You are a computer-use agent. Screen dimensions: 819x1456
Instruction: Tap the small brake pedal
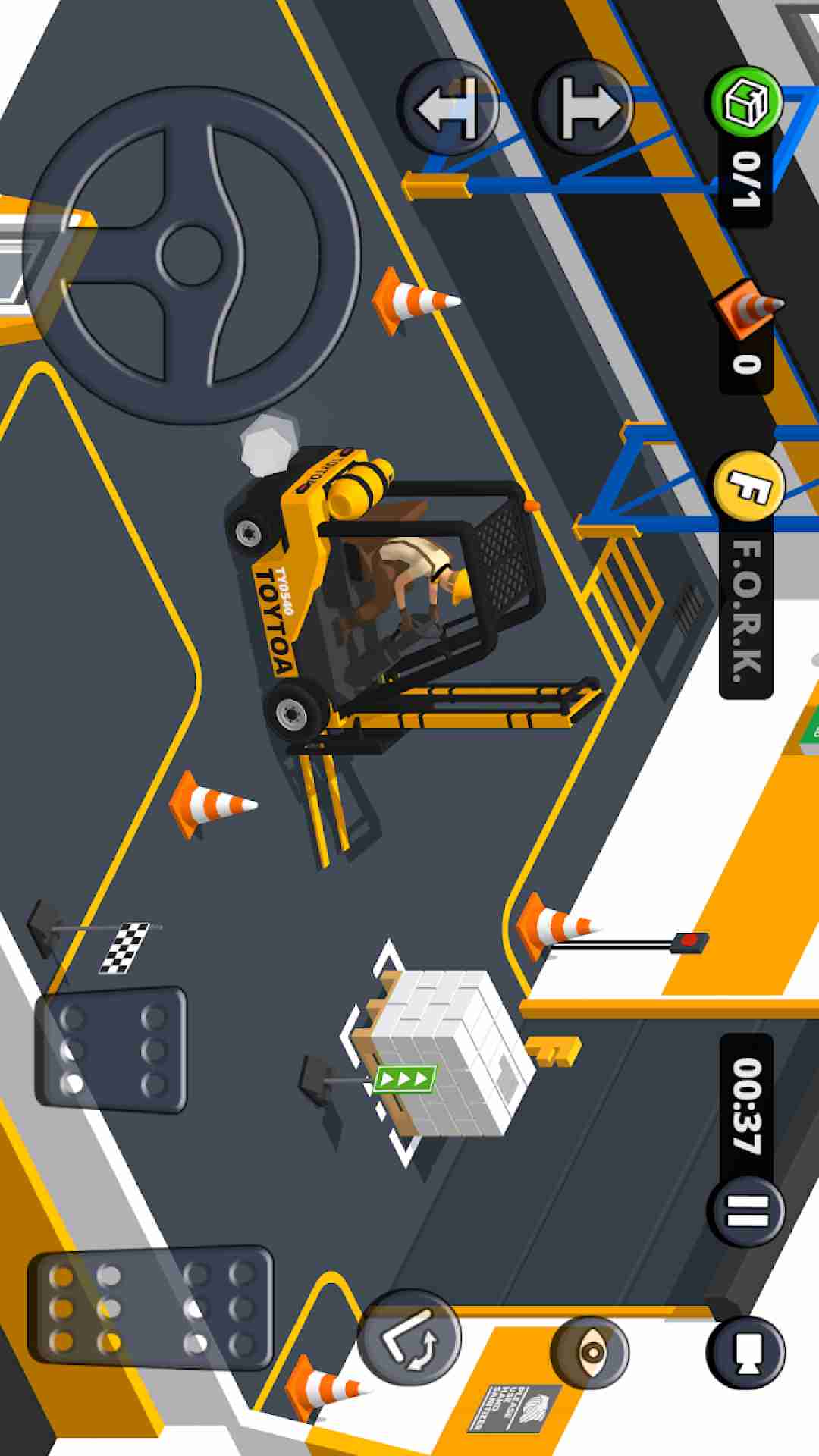[111, 1050]
